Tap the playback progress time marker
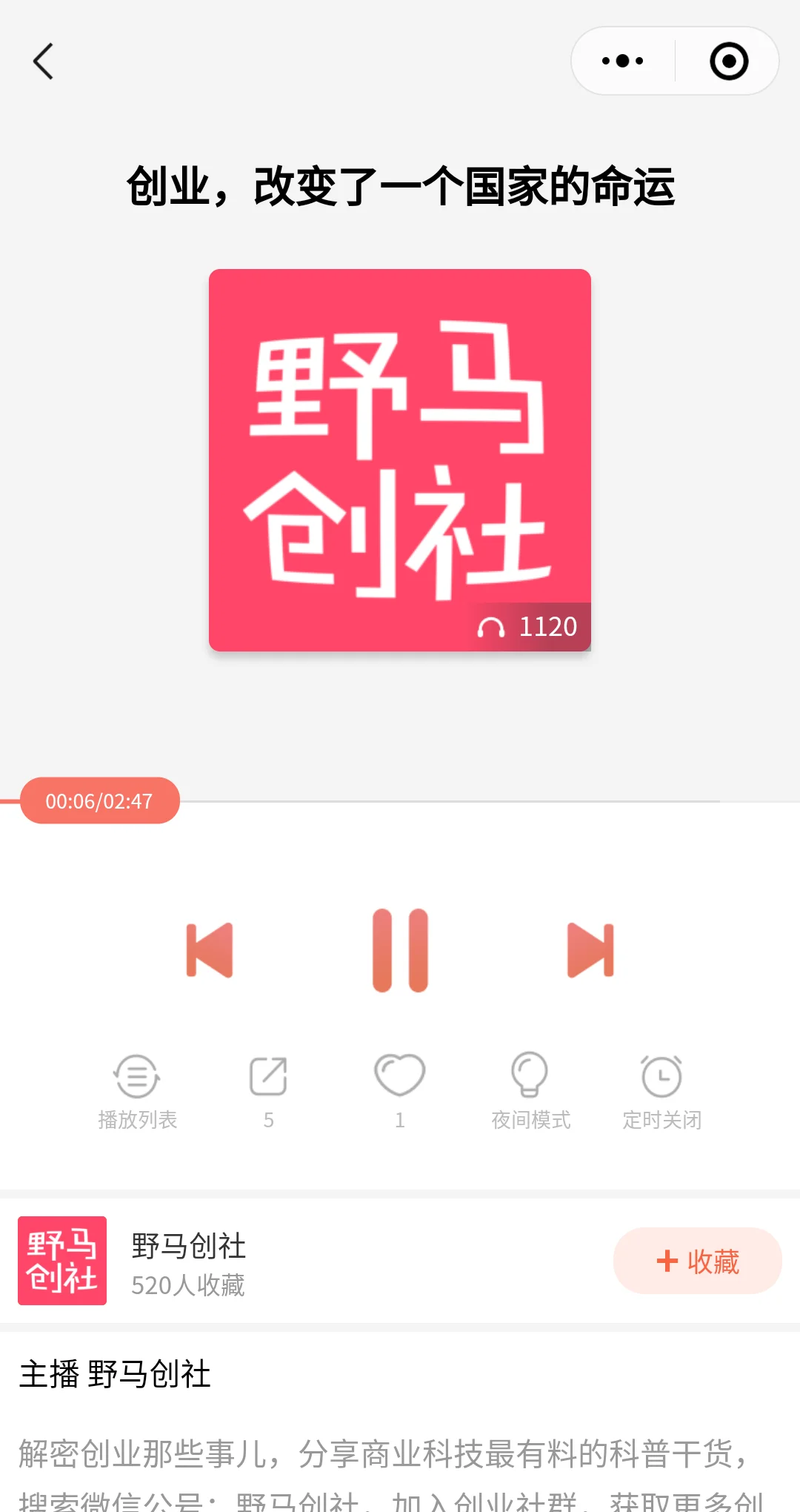 pos(99,801)
